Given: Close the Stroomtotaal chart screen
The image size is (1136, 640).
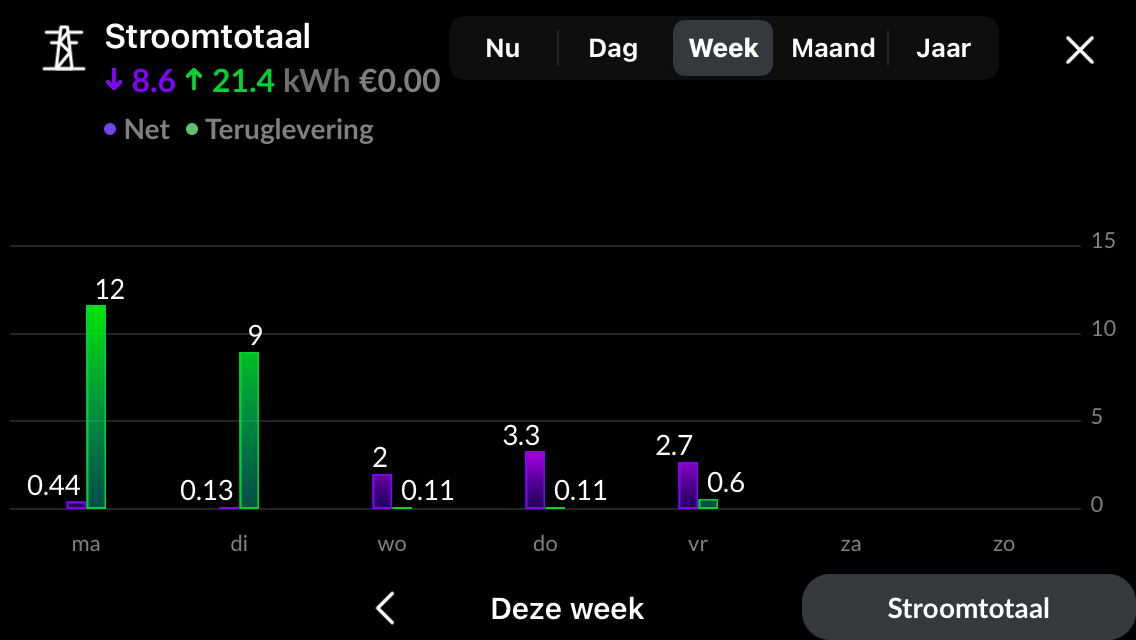Looking at the screenshot, I should [1080, 50].
